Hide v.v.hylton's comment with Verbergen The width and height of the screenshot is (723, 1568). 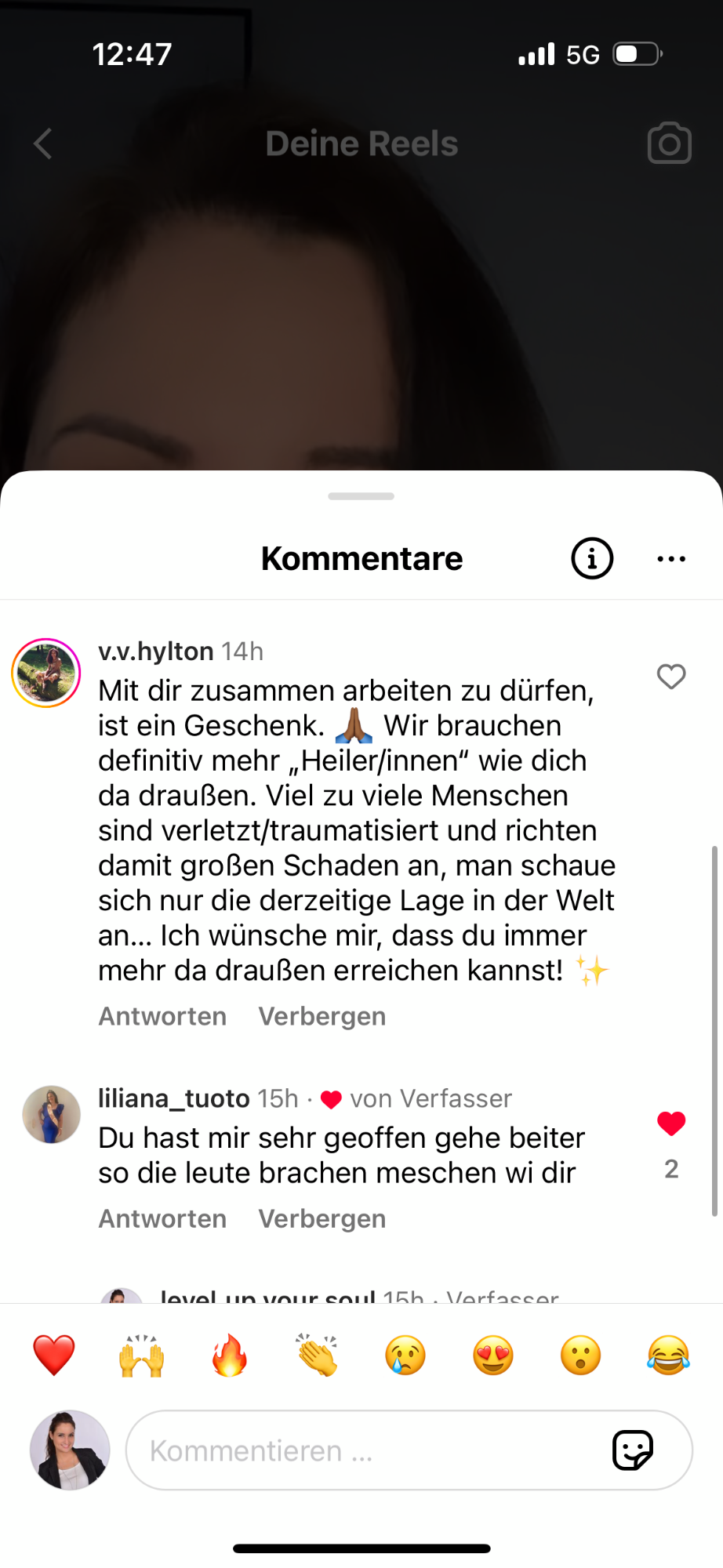[322, 1016]
